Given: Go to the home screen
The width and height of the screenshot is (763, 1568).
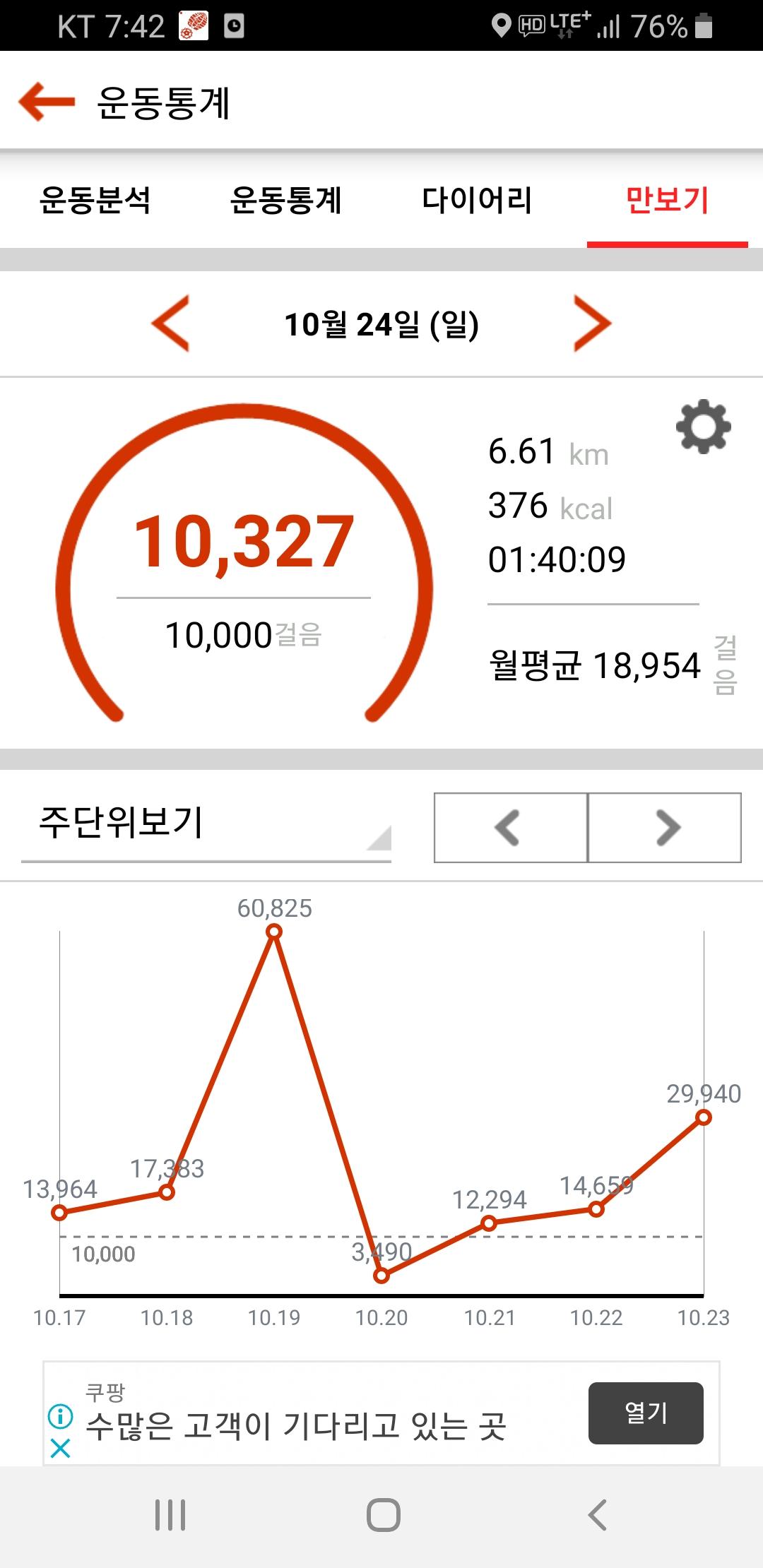Looking at the screenshot, I should coord(383,1515).
